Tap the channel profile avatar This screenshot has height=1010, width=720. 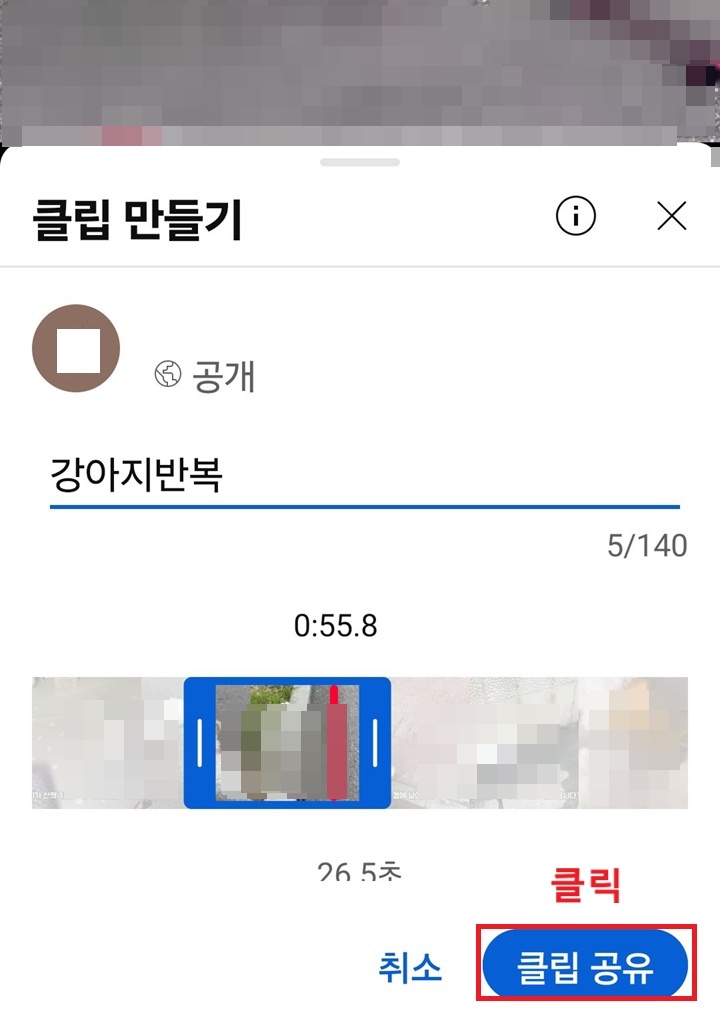(75, 347)
